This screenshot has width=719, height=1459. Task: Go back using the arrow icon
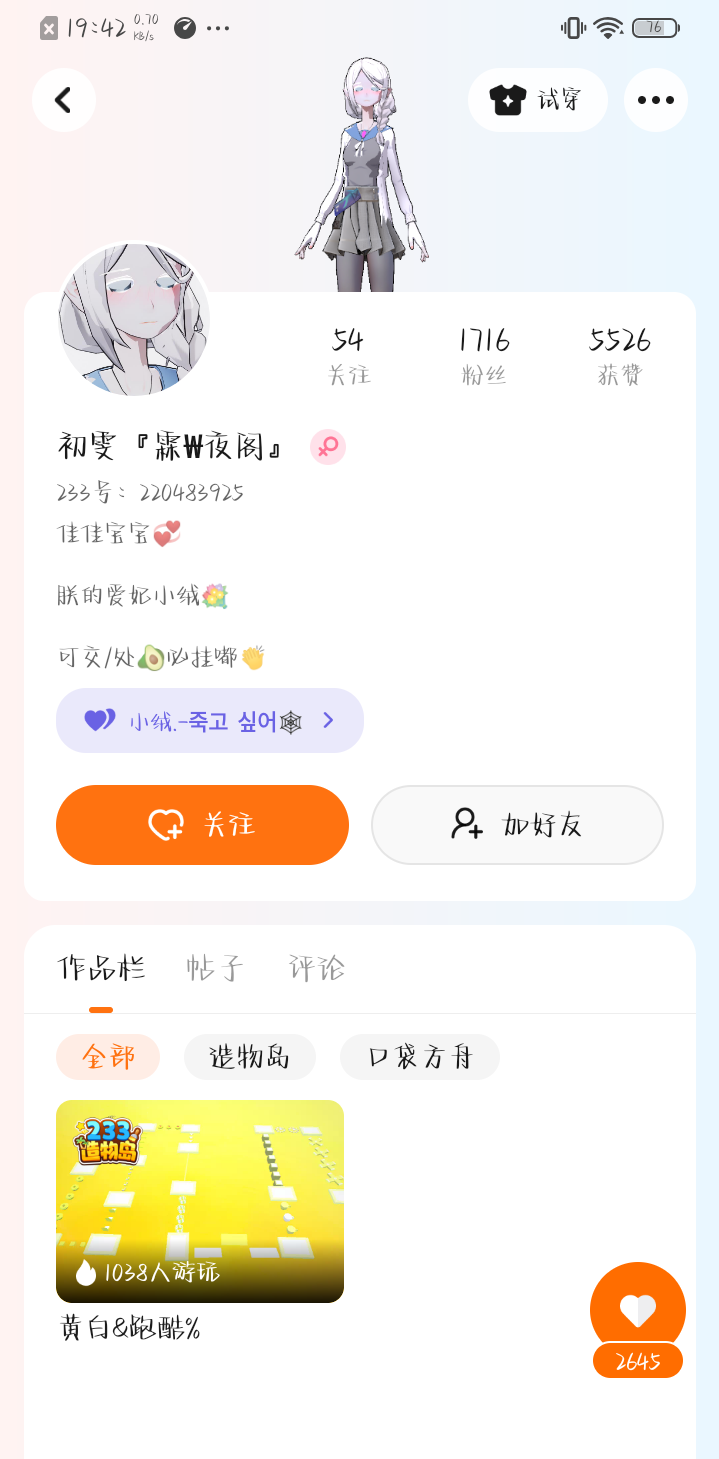[63, 100]
